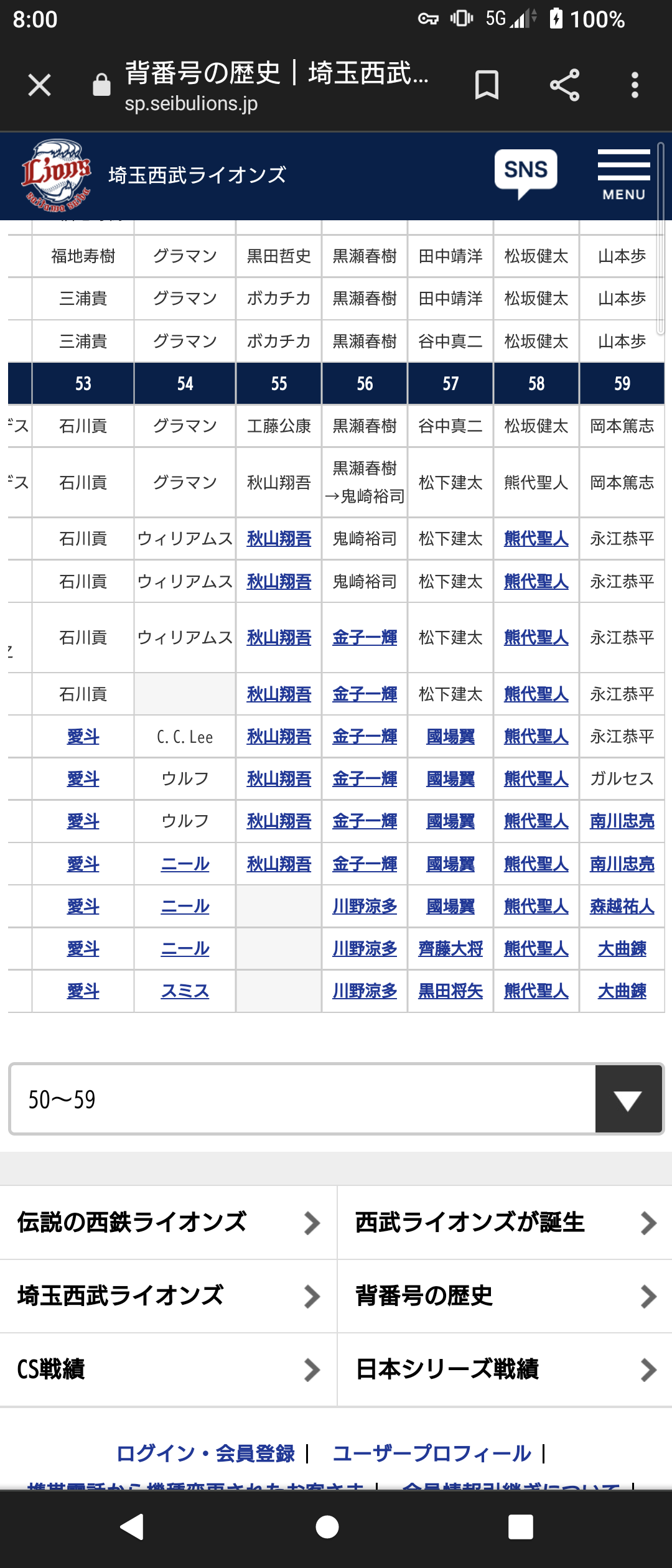Open スミス player link
The width and height of the screenshot is (672, 1568).
[185, 991]
